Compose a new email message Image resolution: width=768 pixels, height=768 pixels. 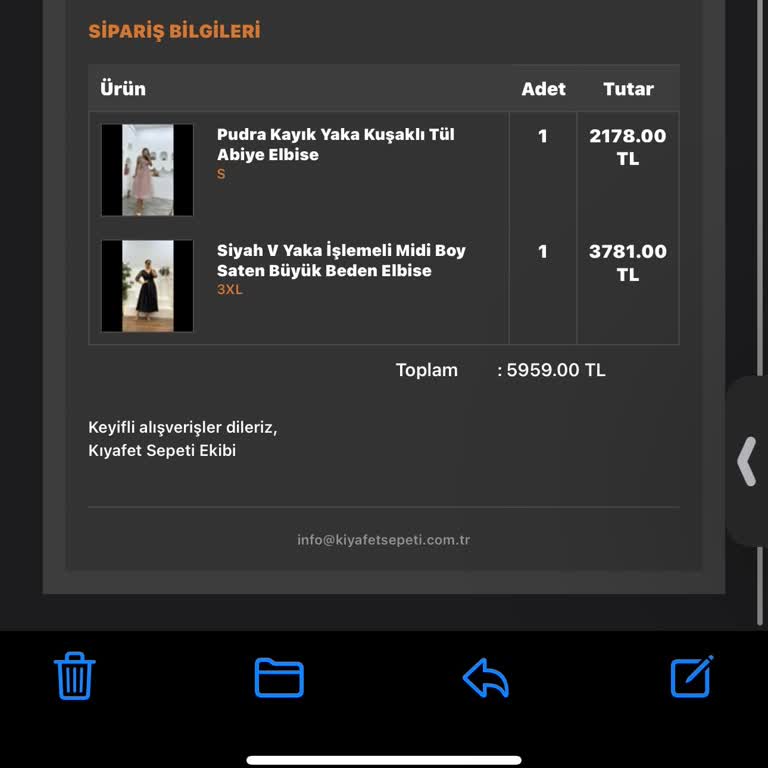tap(692, 676)
